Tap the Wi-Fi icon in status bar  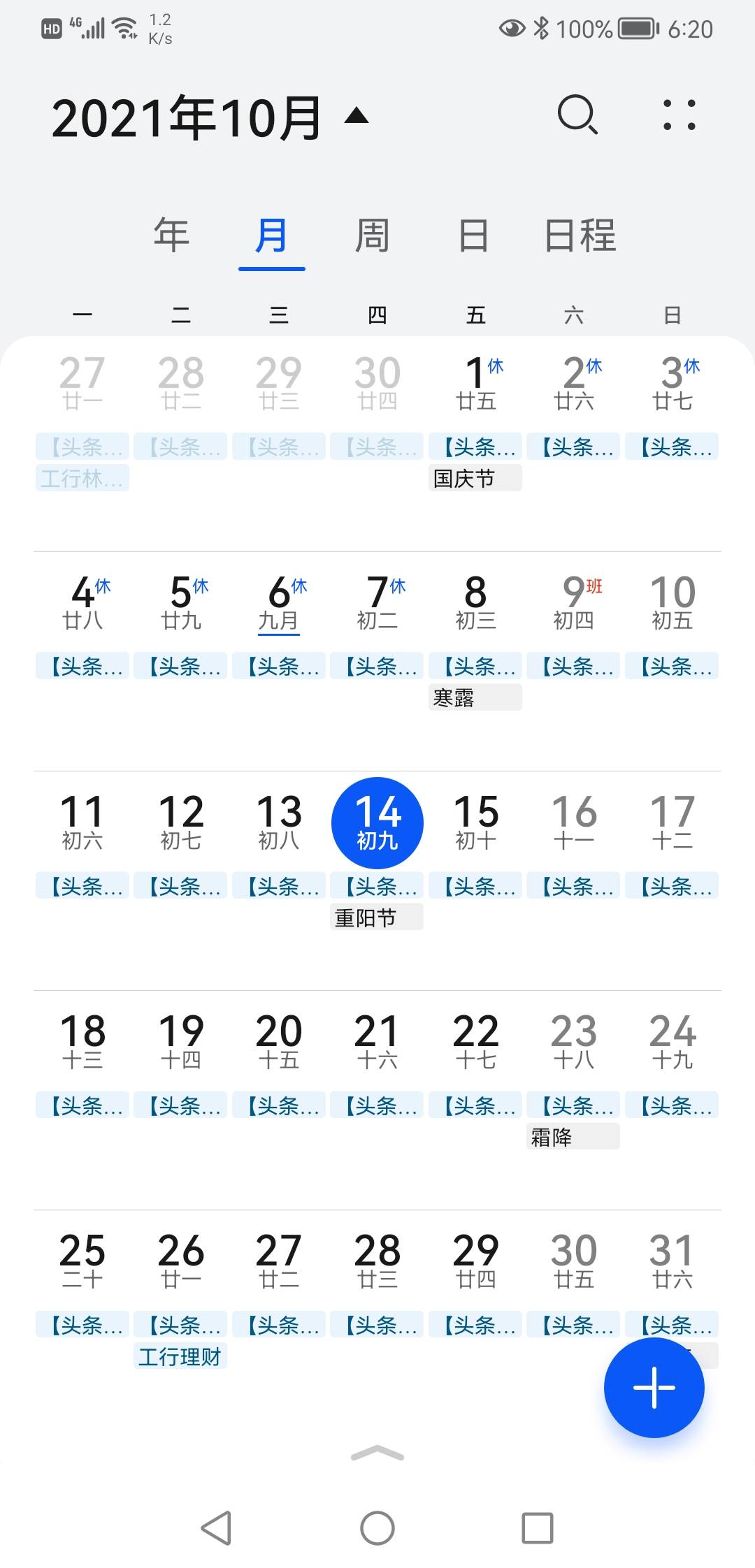123,25
